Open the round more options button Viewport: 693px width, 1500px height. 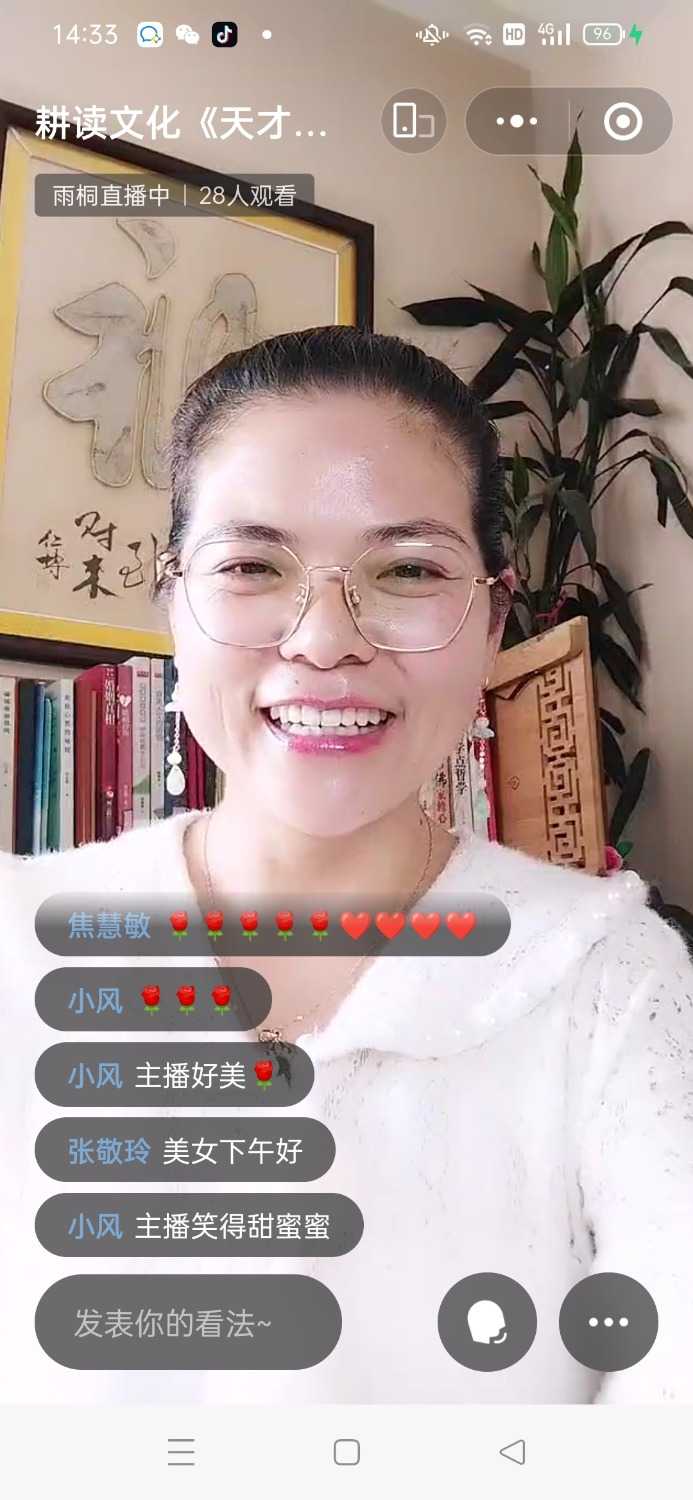(608, 1322)
